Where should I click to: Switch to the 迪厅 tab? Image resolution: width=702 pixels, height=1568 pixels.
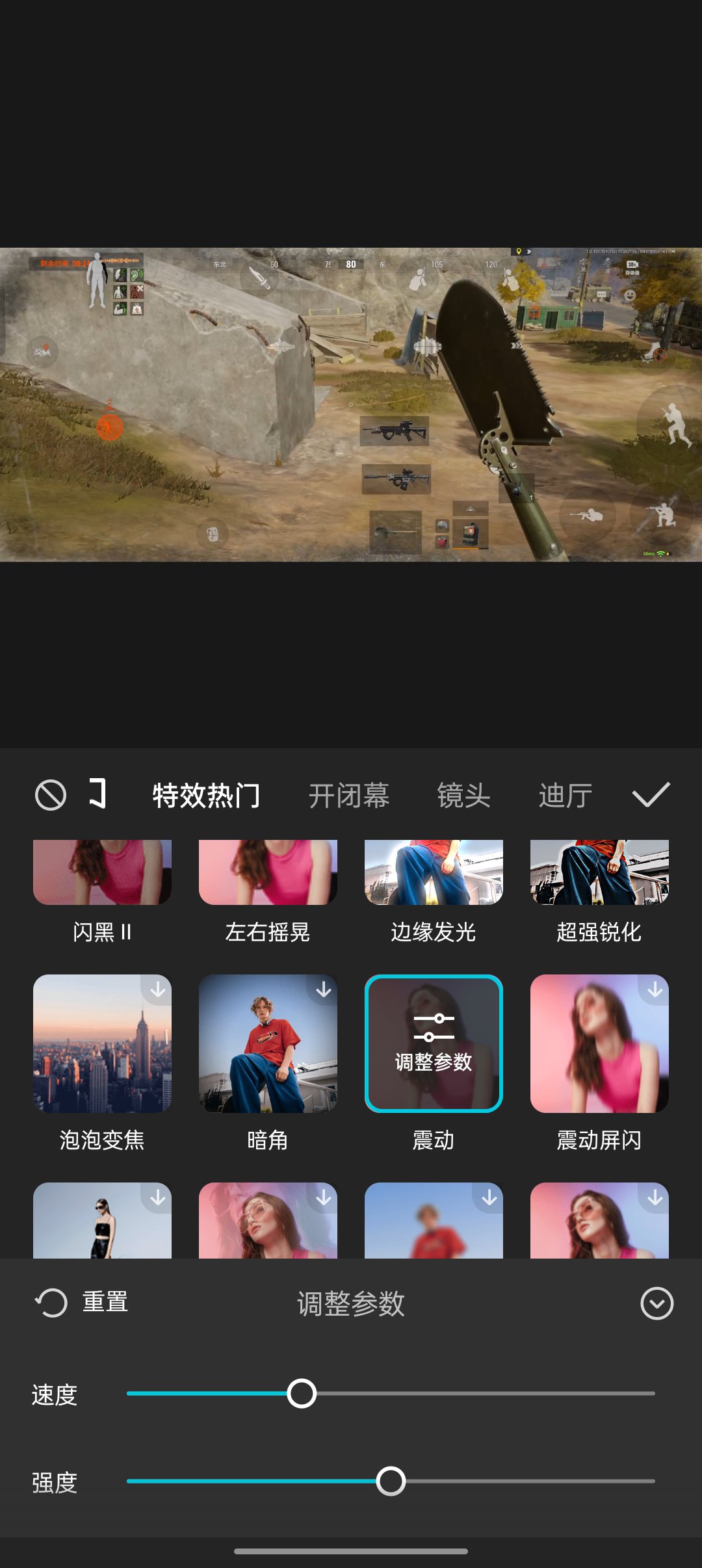pyautogui.click(x=565, y=796)
